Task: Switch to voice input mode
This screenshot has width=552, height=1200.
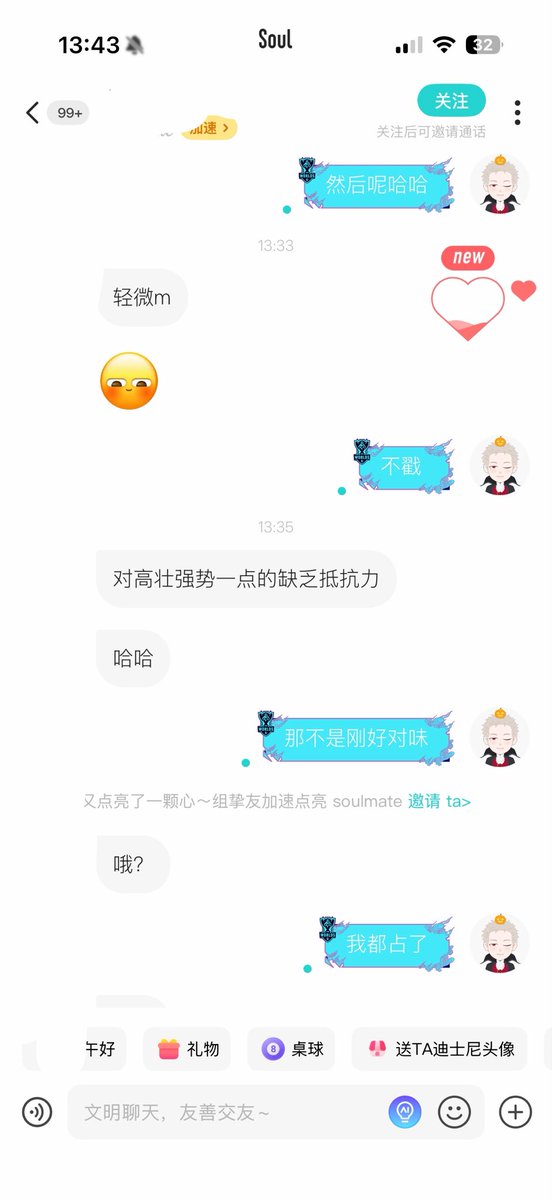Action: 37,1112
